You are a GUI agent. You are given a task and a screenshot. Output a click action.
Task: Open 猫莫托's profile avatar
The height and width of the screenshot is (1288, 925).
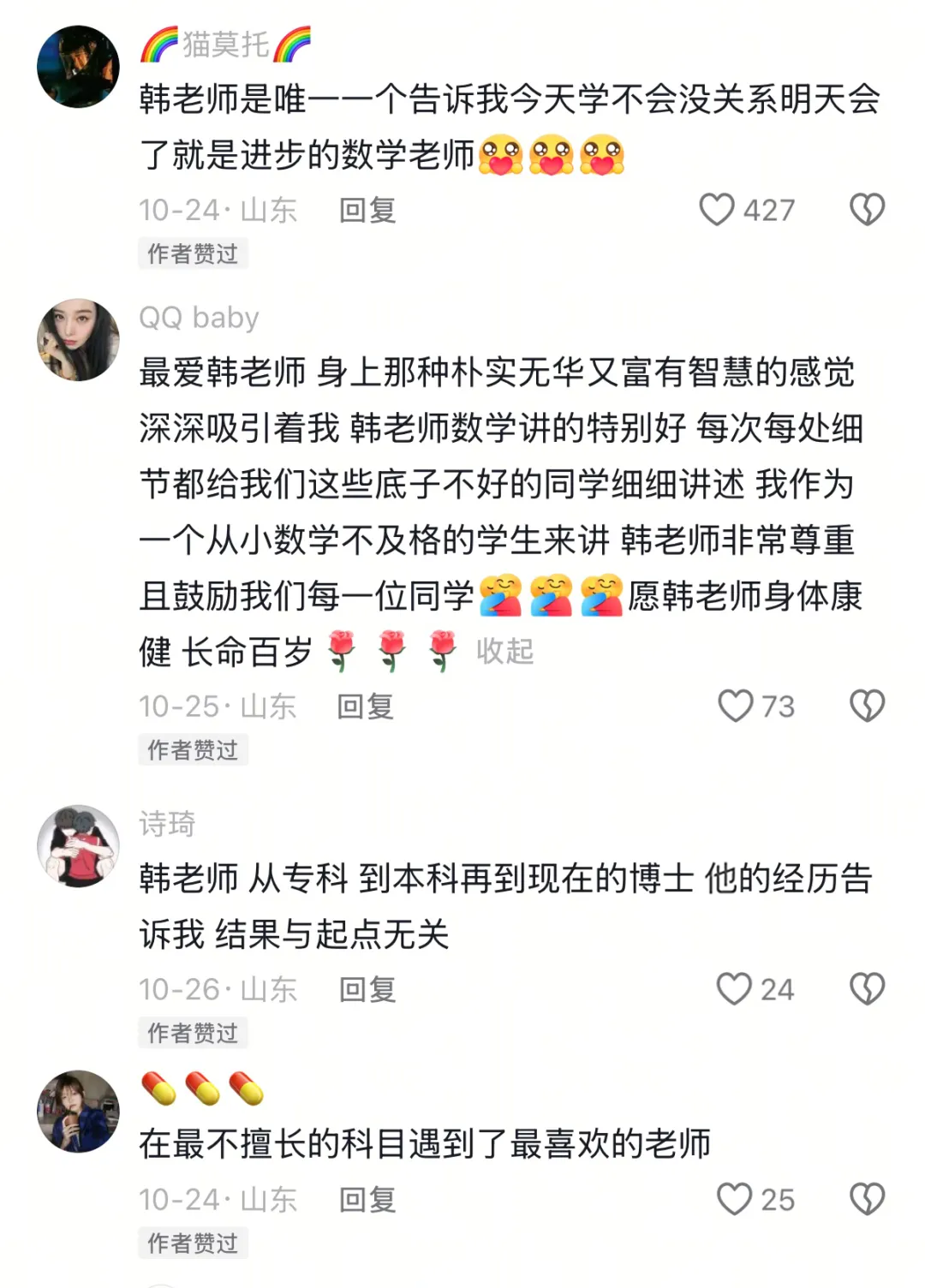point(78,67)
